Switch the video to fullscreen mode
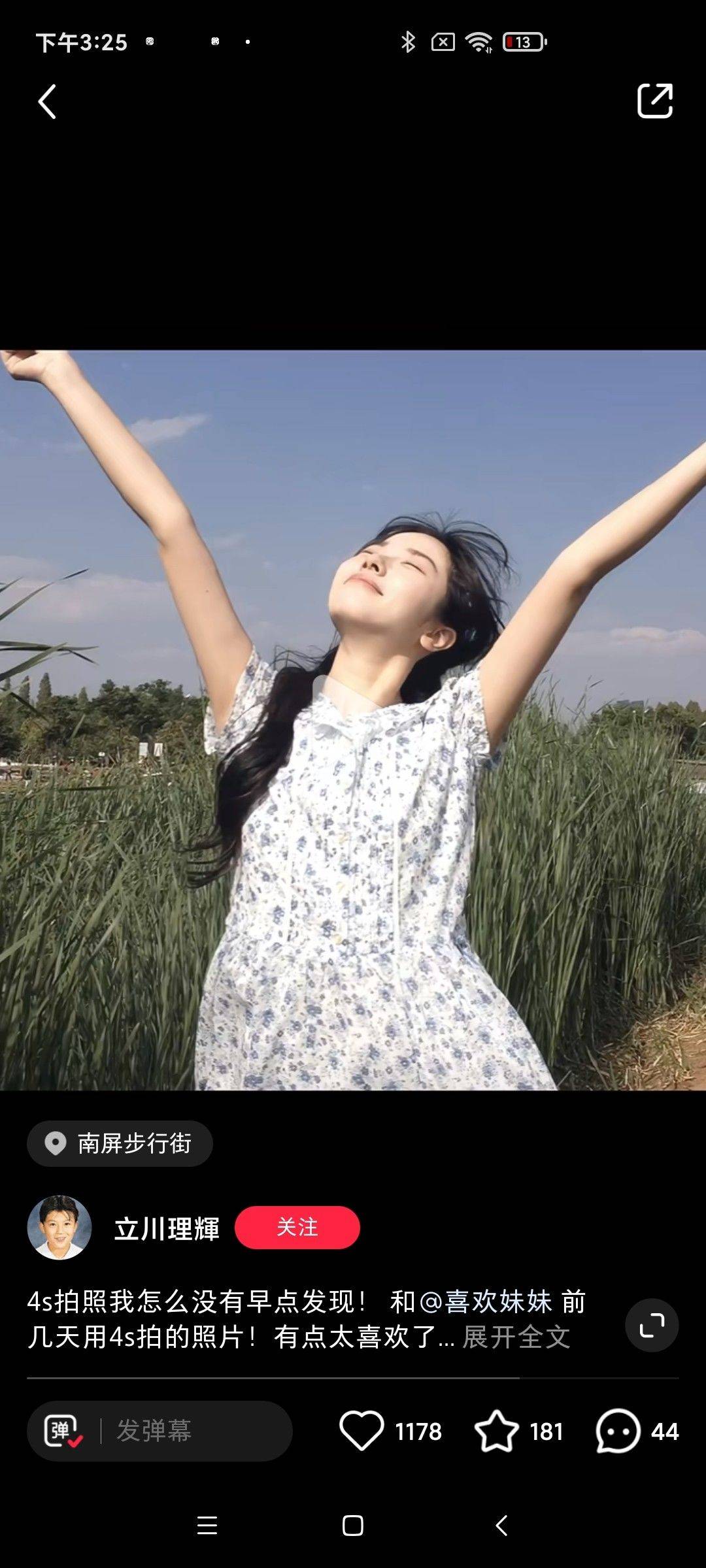The width and height of the screenshot is (706, 1568). [651, 1325]
